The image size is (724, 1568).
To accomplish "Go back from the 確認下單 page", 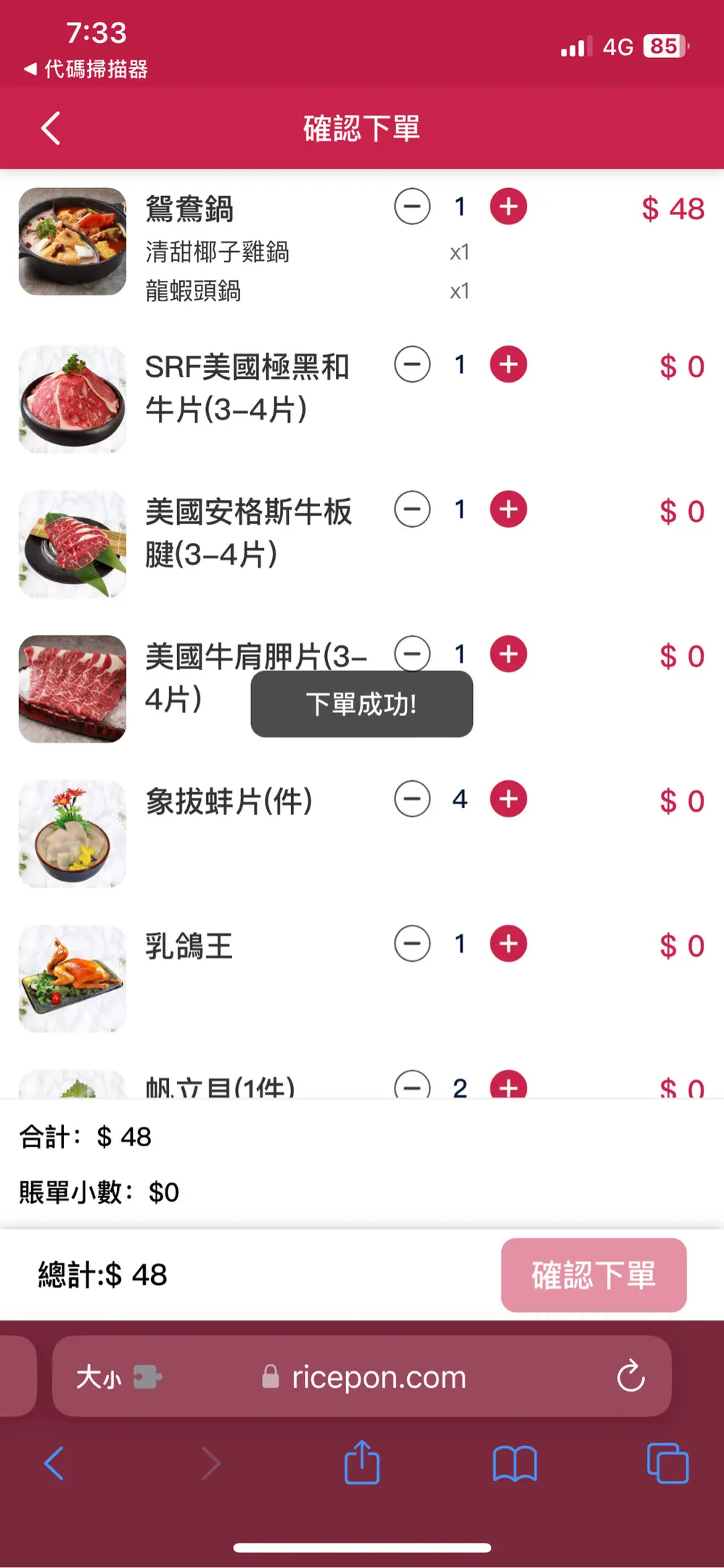I will [51, 128].
